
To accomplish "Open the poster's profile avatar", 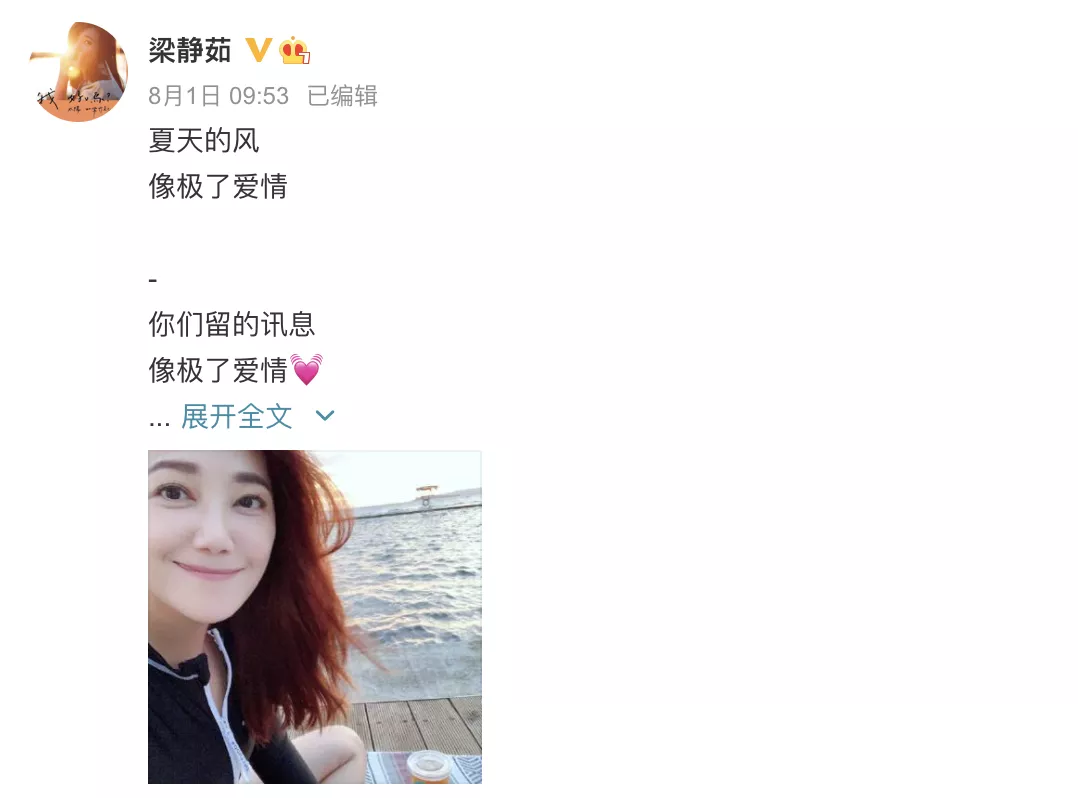I will (x=78, y=72).
